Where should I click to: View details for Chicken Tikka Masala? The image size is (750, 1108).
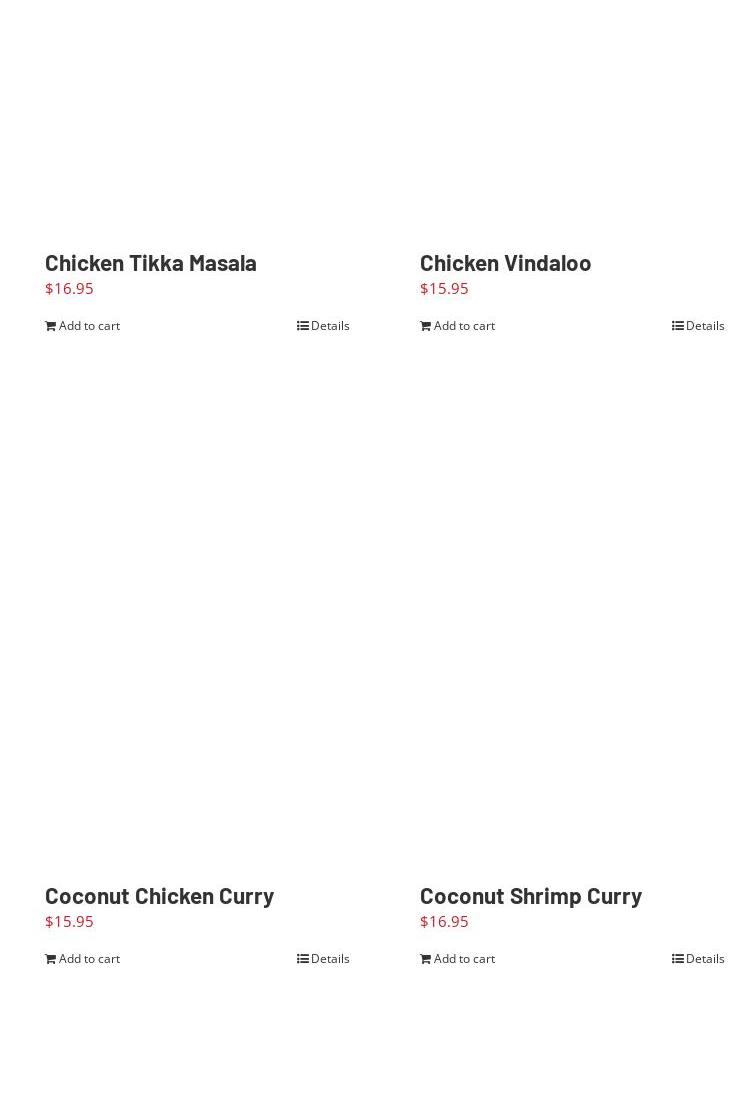[x=324, y=326]
